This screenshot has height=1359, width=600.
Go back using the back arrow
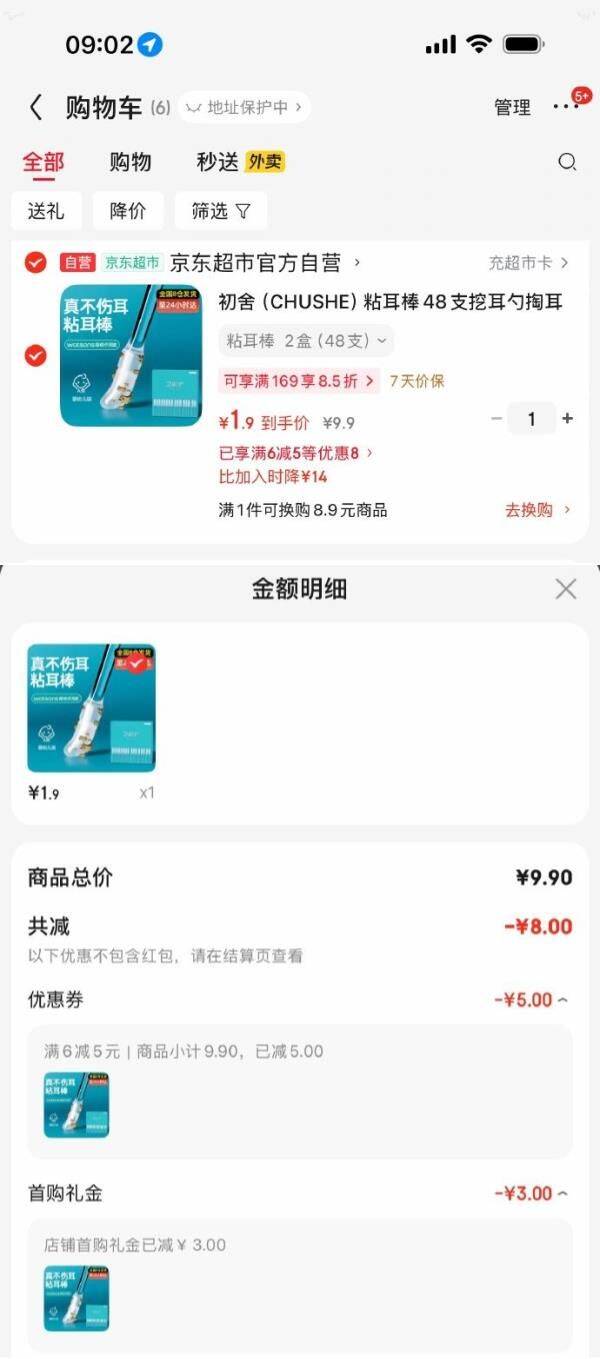(x=36, y=108)
